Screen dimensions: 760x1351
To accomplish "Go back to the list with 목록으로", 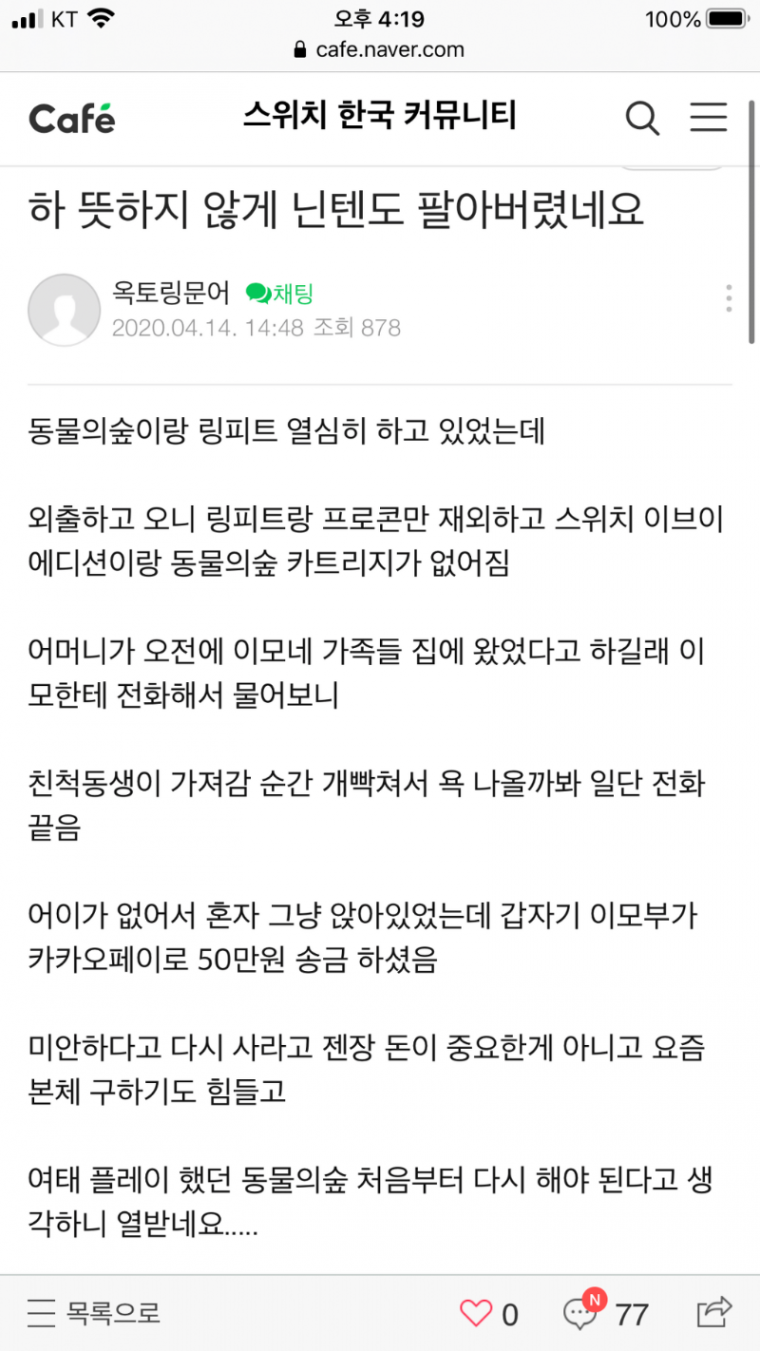I will coord(94,1312).
